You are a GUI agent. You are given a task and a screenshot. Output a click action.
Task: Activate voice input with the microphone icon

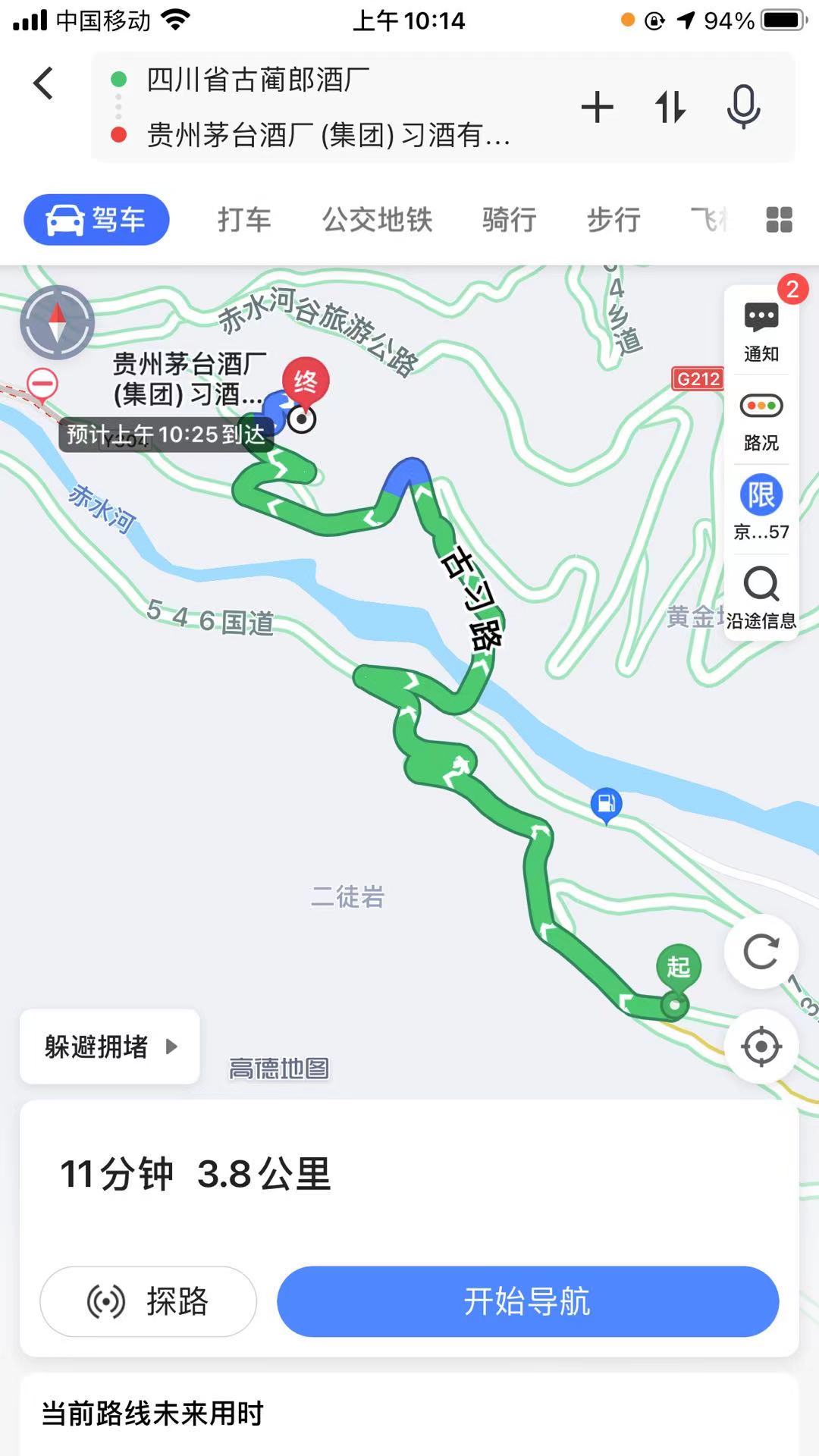click(x=744, y=108)
